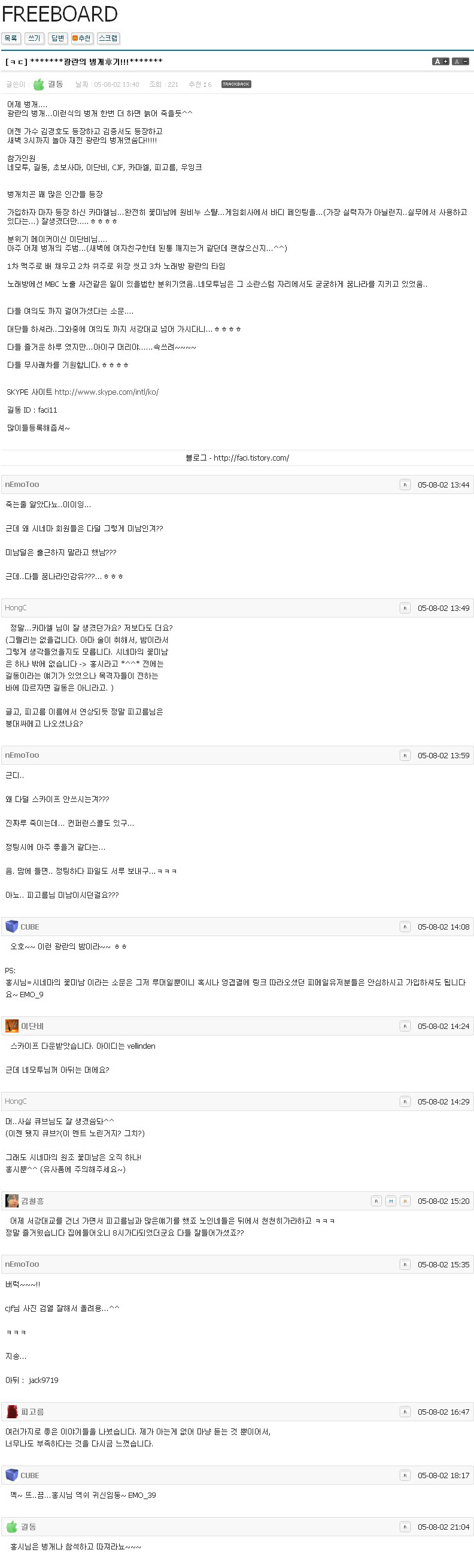Visit the faci.tistory.com blog link
The height and width of the screenshot is (1568, 474).
[251, 458]
